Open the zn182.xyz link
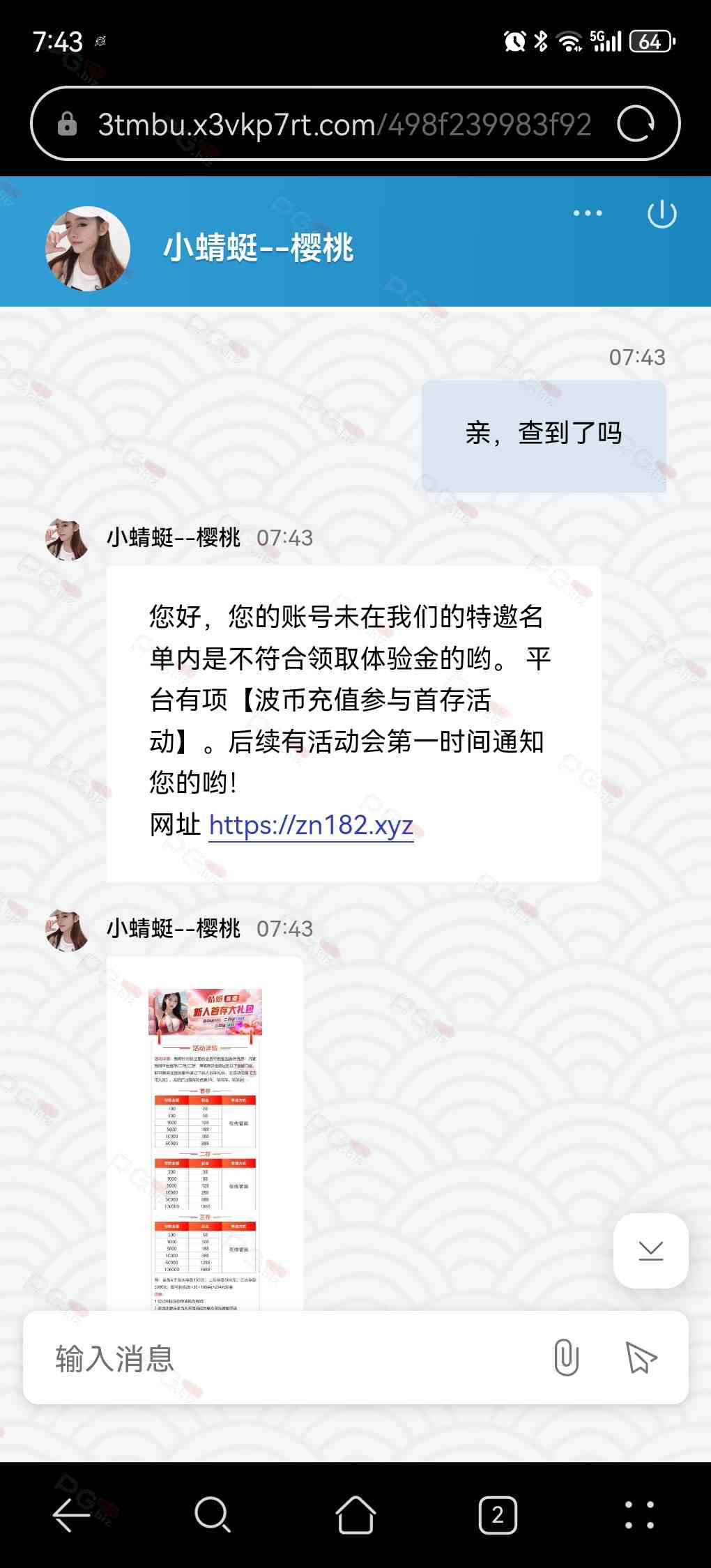Image resolution: width=711 pixels, height=1568 pixels. point(311,825)
